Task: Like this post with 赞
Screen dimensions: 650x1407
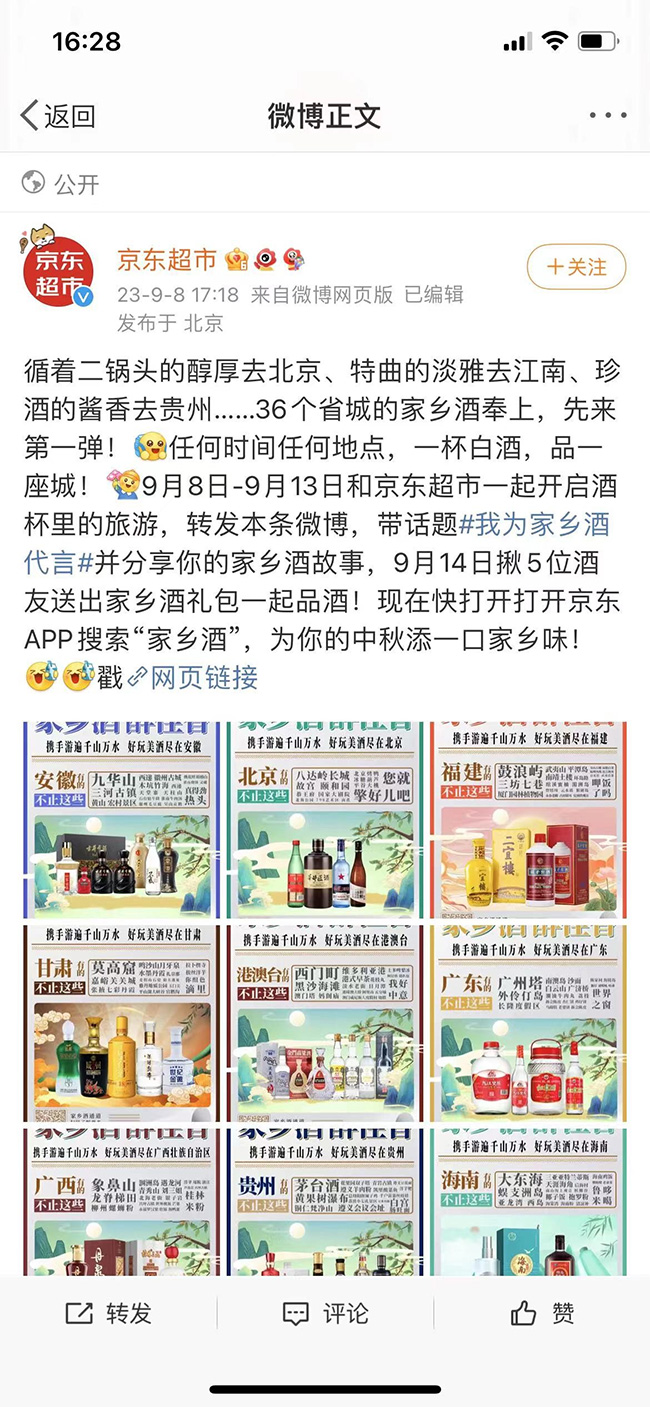Action: pos(542,1313)
